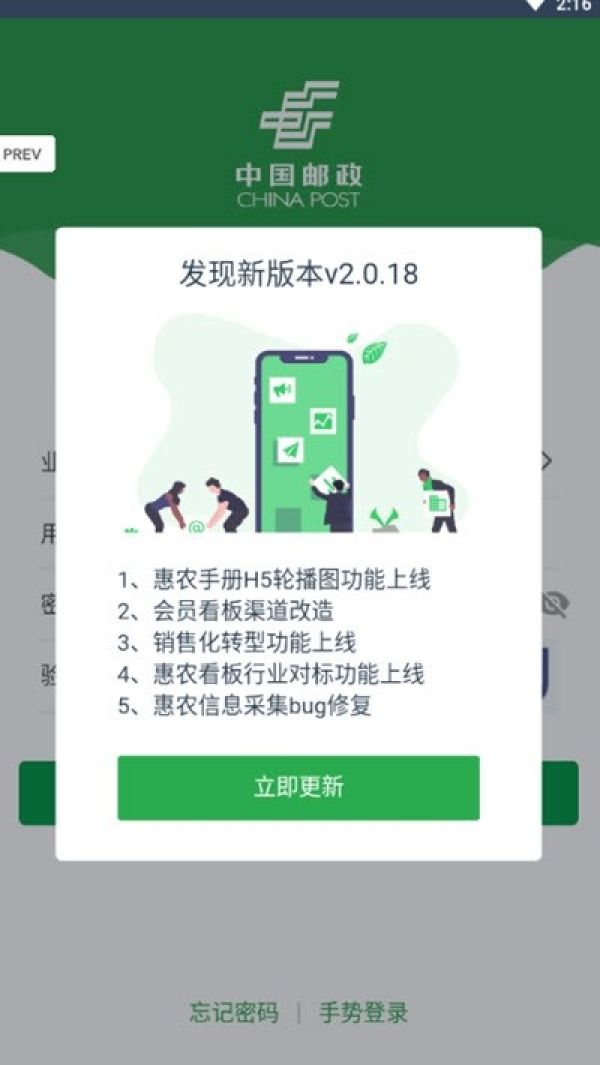The width and height of the screenshot is (600, 1065).
Task: Toggle password visibility eye icon
Action: (x=554, y=603)
